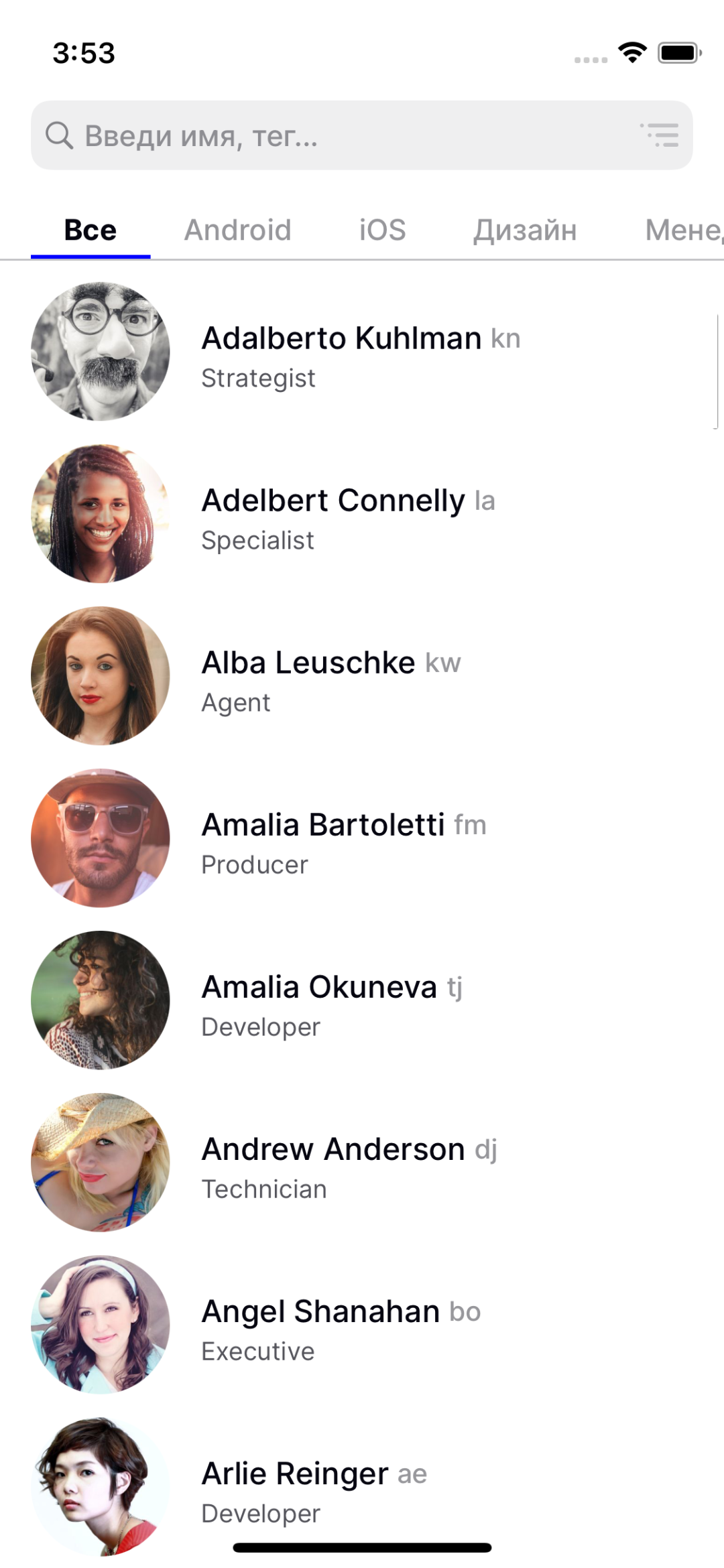Select Amalia Bartoletti's avatar
724x1568 pixels.
[99, 838]
